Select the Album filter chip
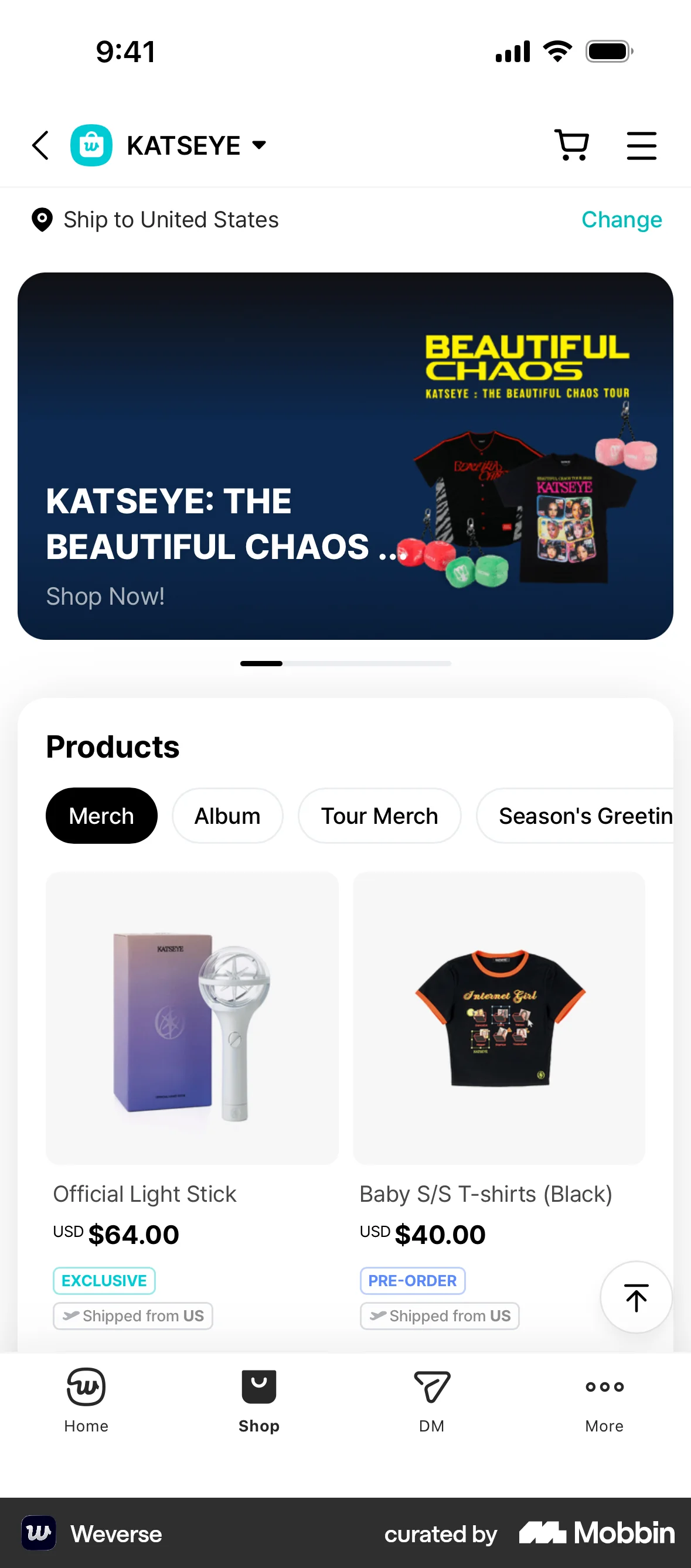This screenshot has width=691, height=1568. 227,816
